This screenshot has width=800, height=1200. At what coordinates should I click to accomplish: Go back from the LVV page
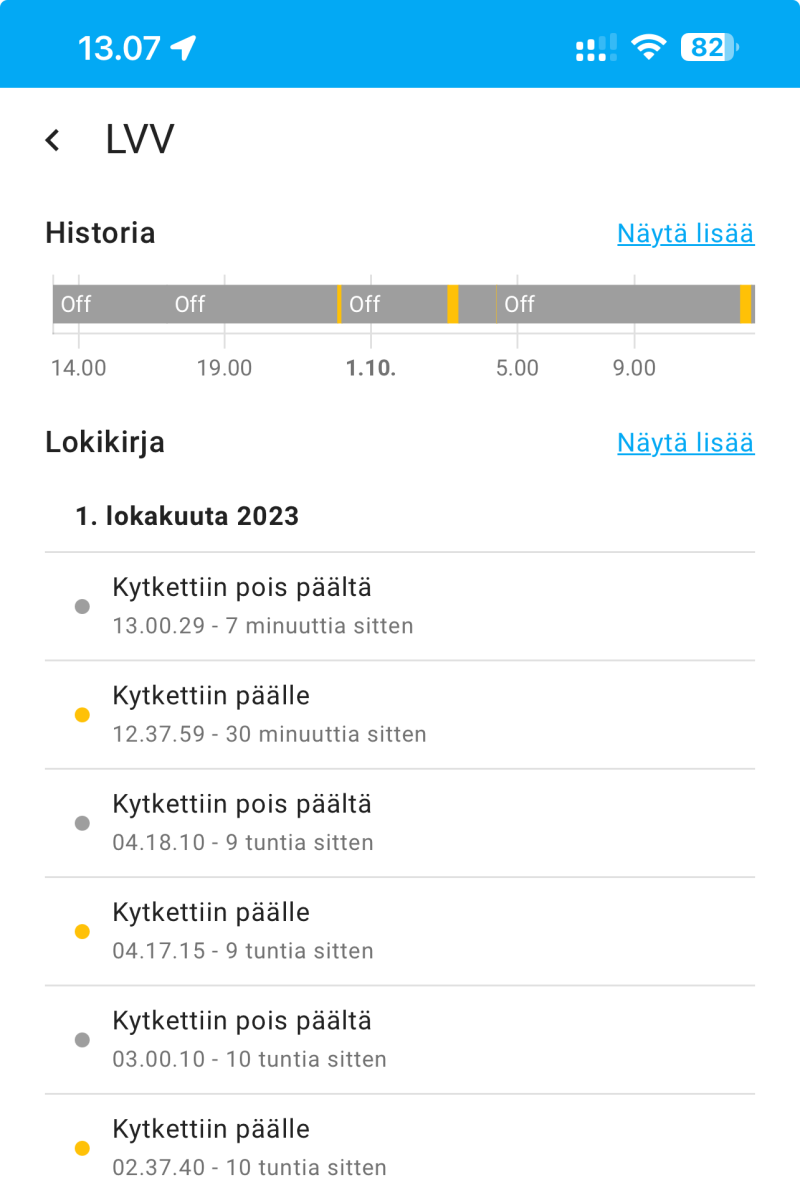tap(53, 141)
